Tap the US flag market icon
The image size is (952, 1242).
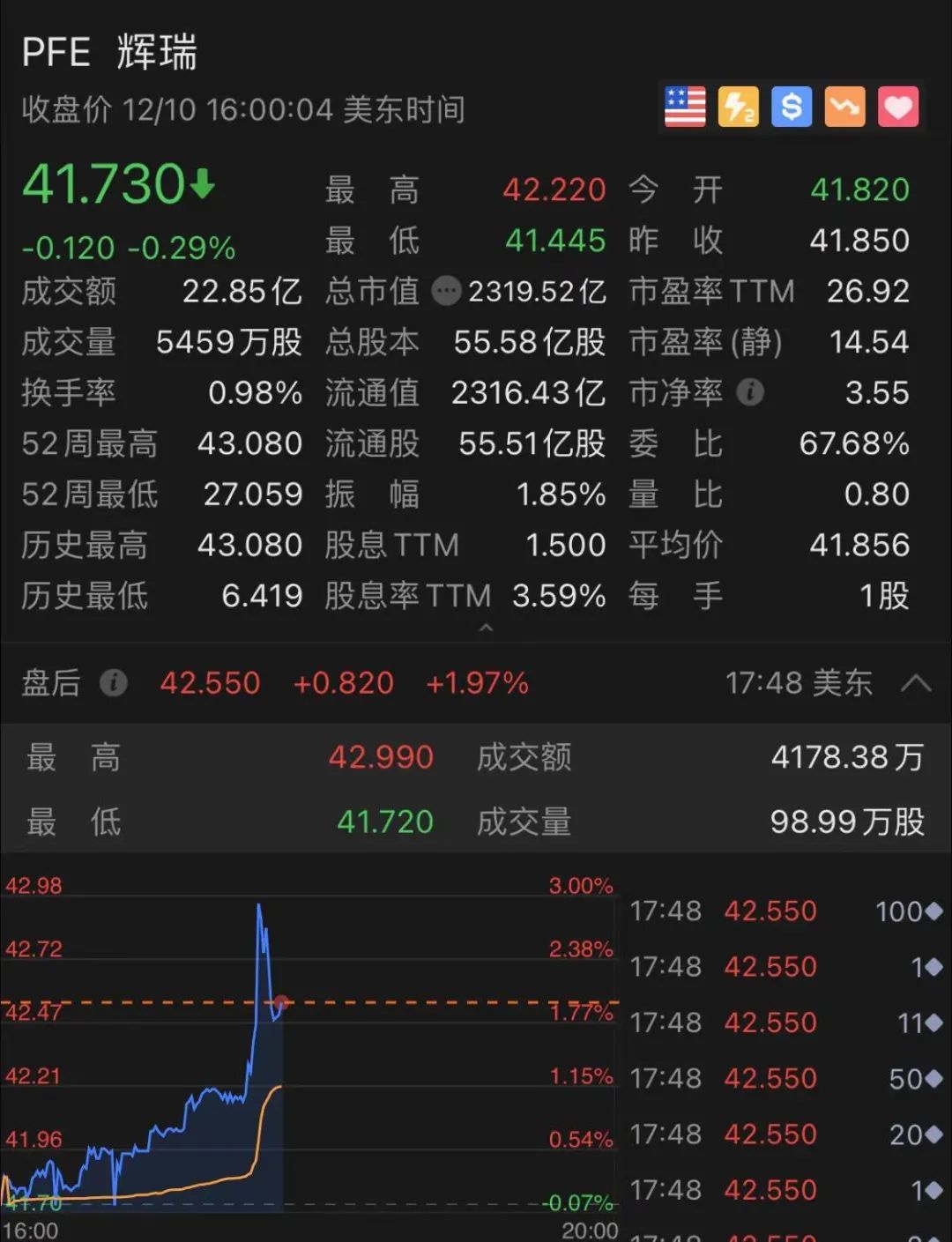pos(685,108)
